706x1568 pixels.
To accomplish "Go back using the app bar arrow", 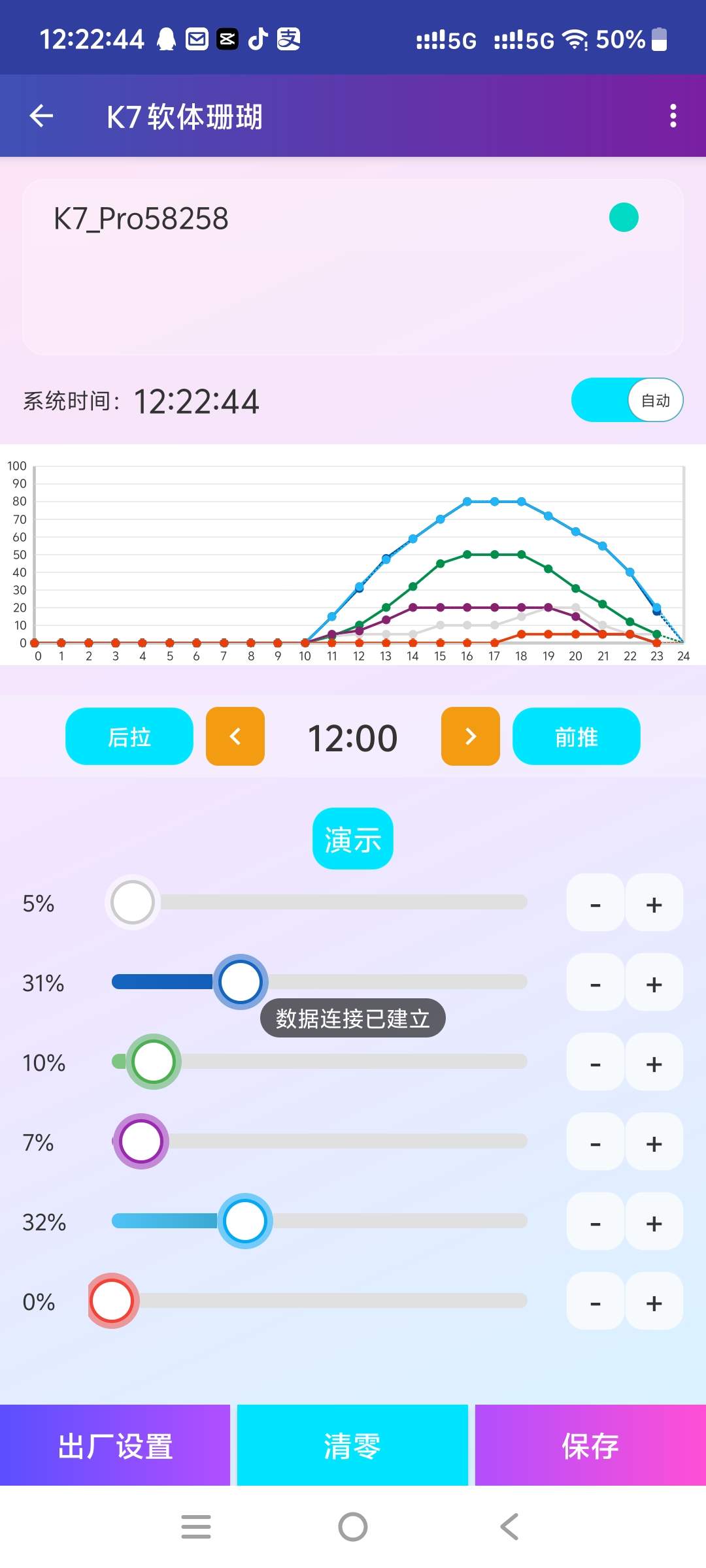I will [x=42, y=116].
